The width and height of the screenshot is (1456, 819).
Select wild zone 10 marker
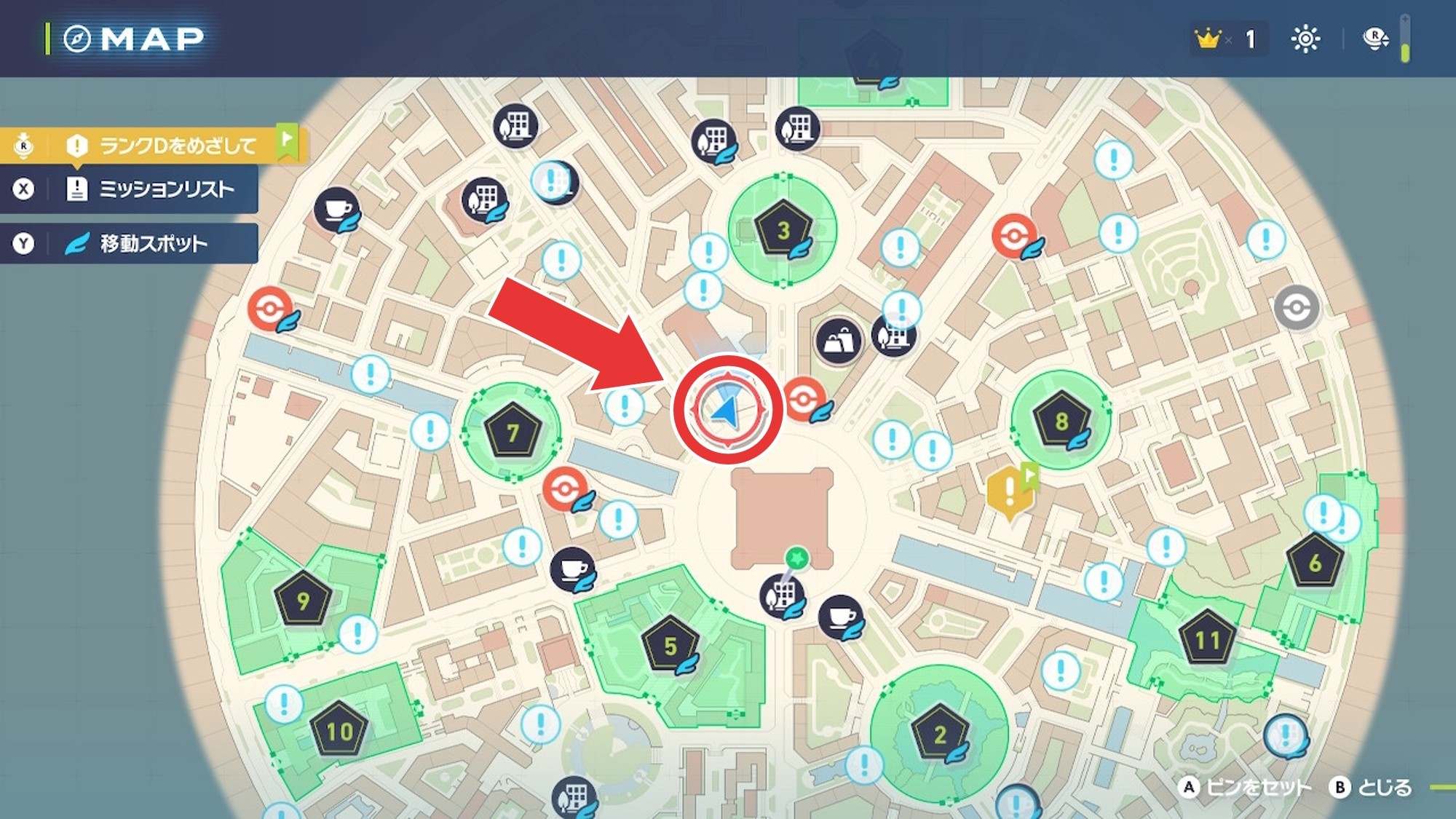coord(339,730)
